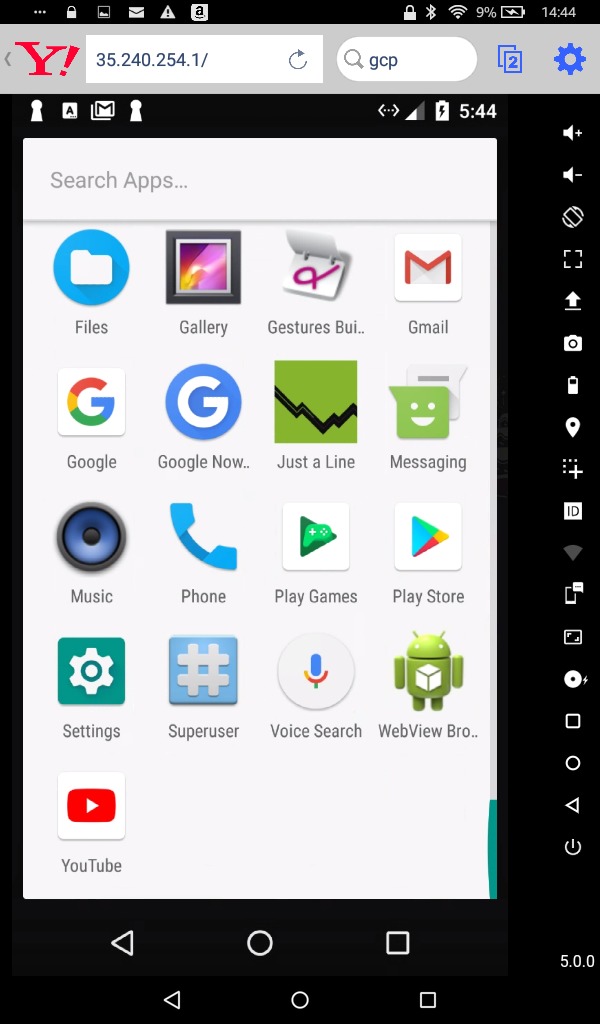Open the Messaging app
The width and height of the screenshot is (600, 1024).
428,416
